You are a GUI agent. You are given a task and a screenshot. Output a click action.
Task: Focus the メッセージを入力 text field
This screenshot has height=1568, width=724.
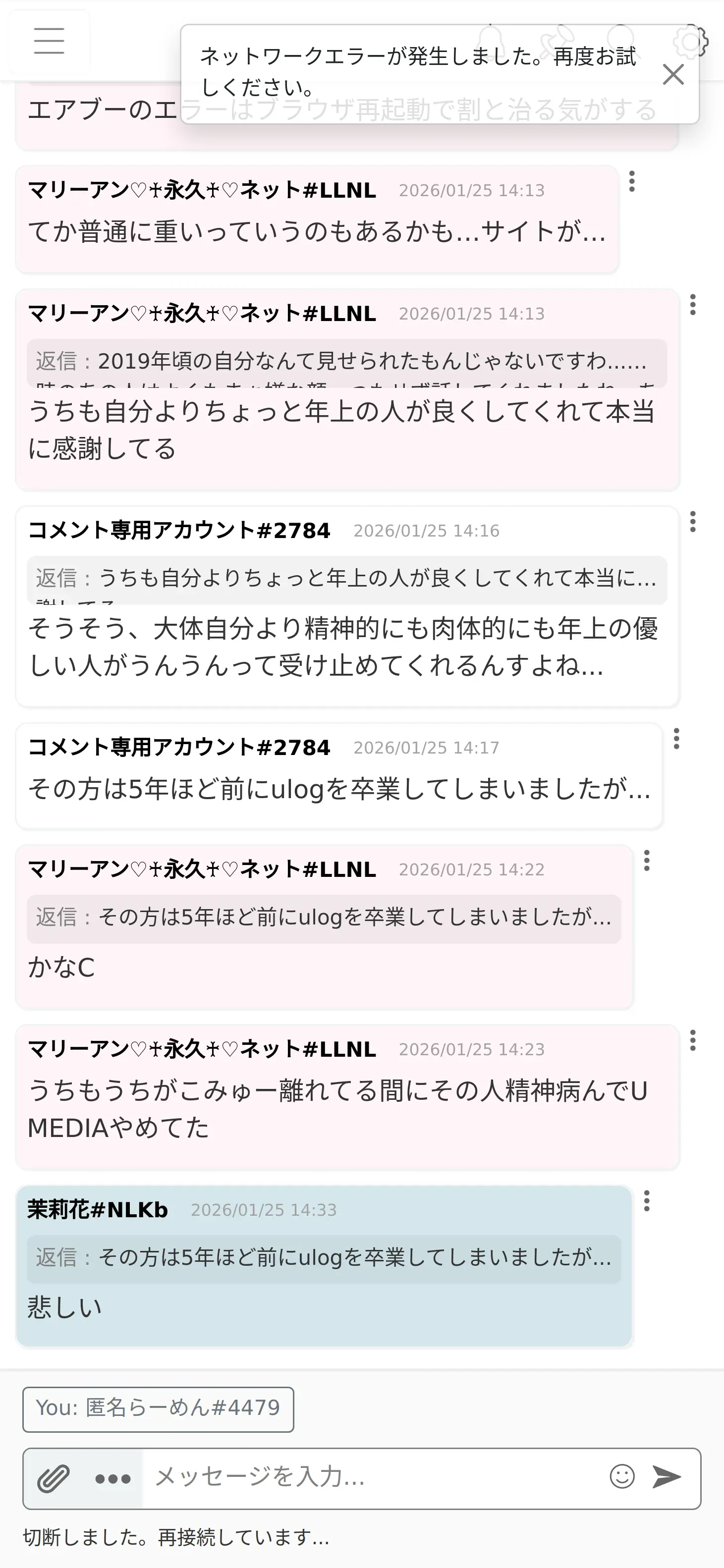coord(372,1477)
